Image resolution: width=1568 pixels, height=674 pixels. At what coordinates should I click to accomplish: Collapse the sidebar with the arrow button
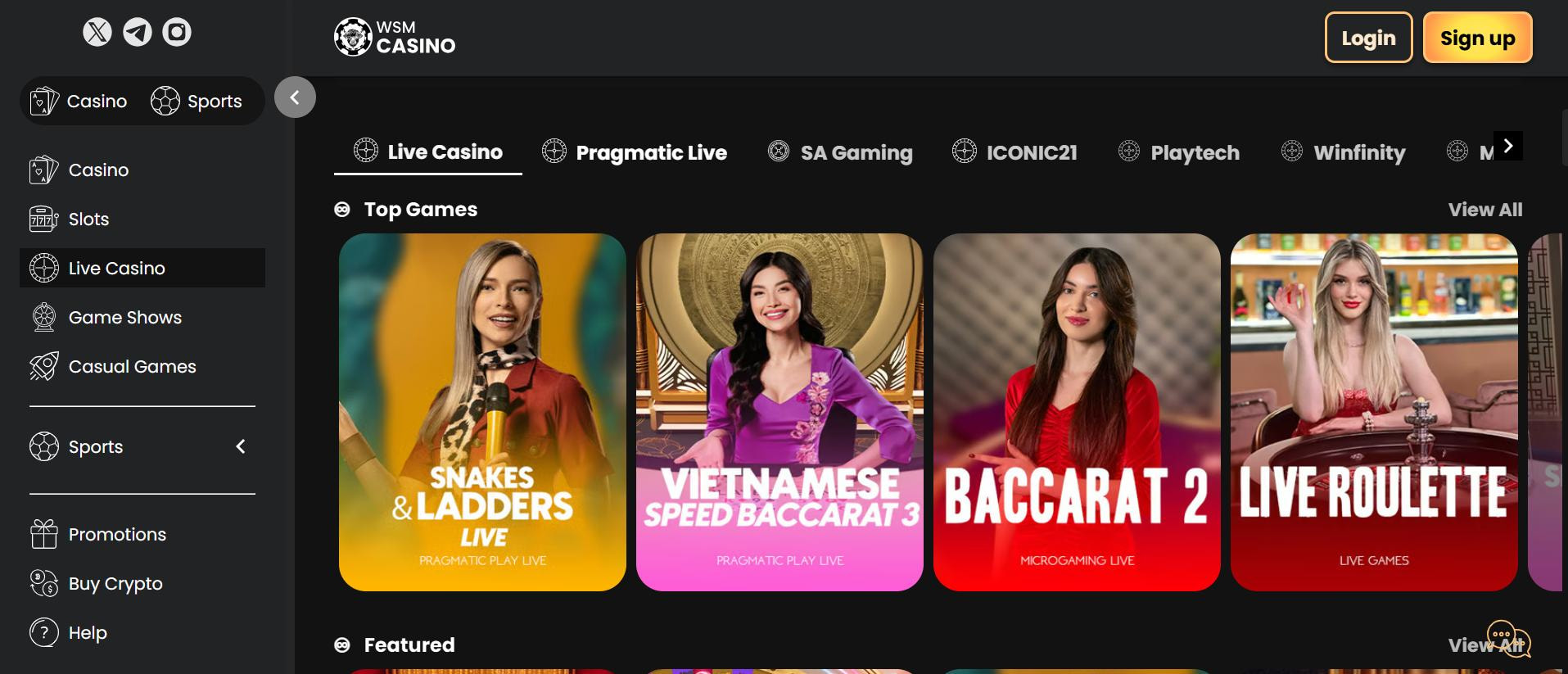click(x=295, y=97)
